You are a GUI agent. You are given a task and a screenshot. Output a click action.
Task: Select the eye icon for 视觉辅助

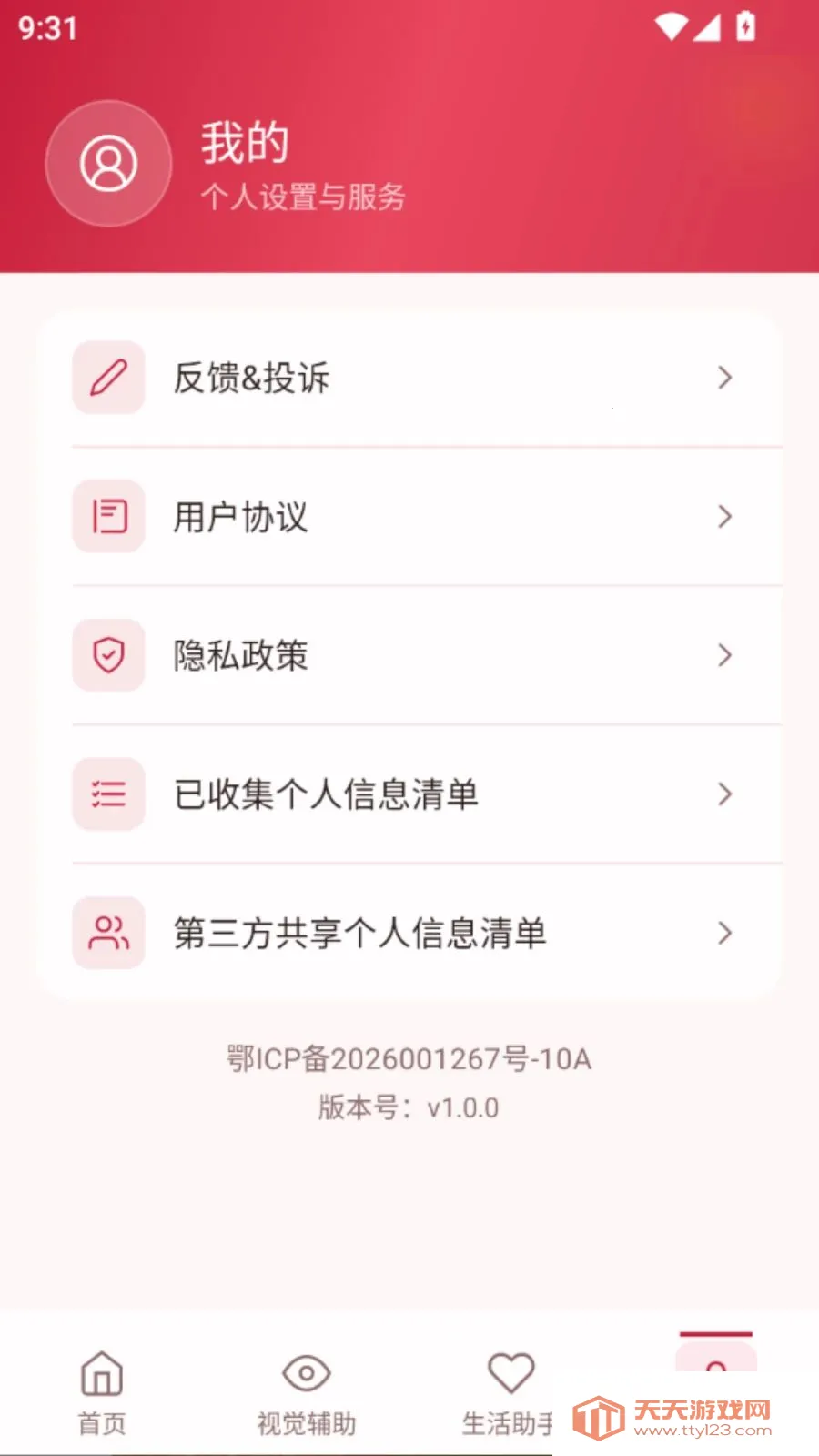[x=305, y=1372]
